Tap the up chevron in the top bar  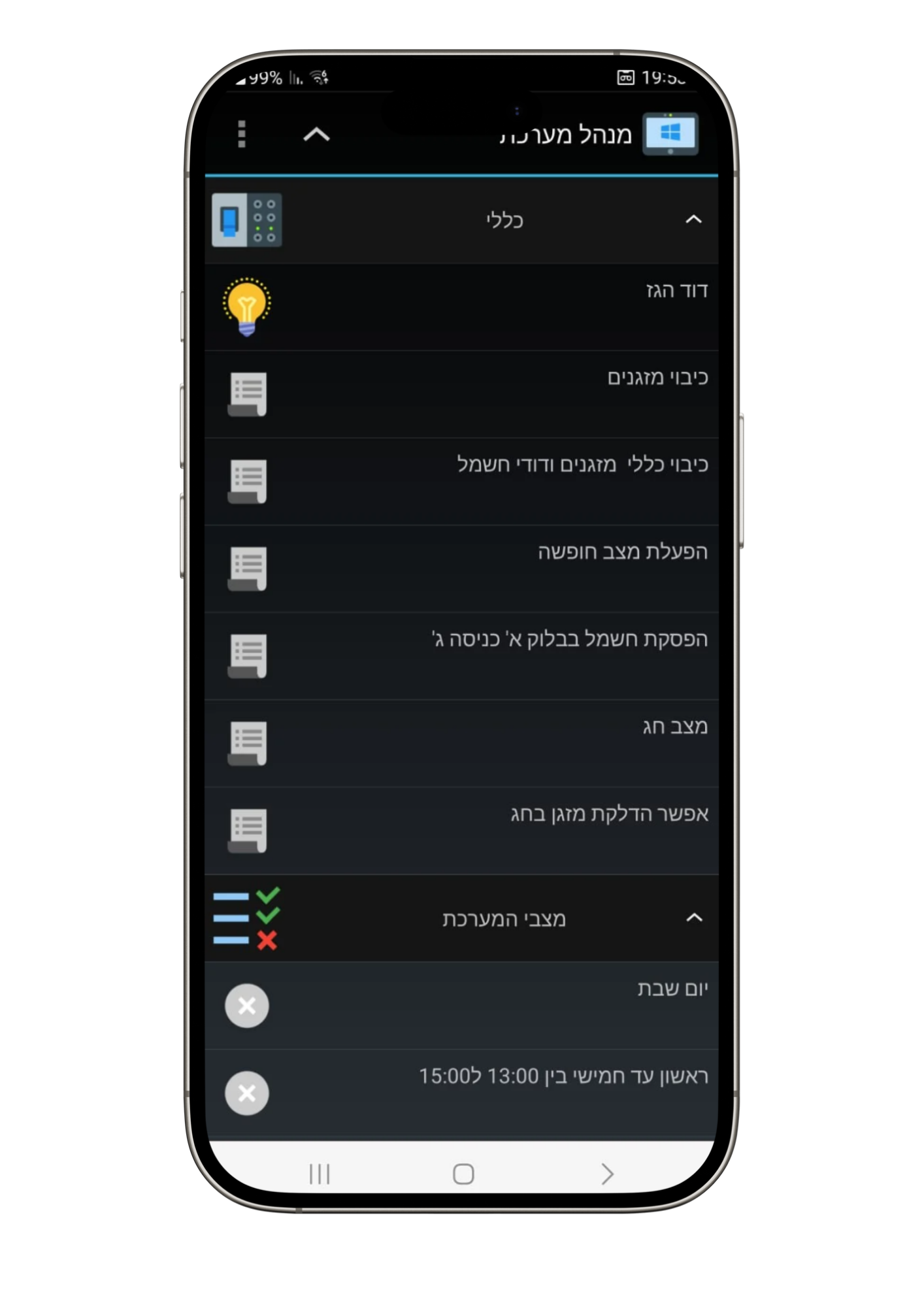point(316,135)
